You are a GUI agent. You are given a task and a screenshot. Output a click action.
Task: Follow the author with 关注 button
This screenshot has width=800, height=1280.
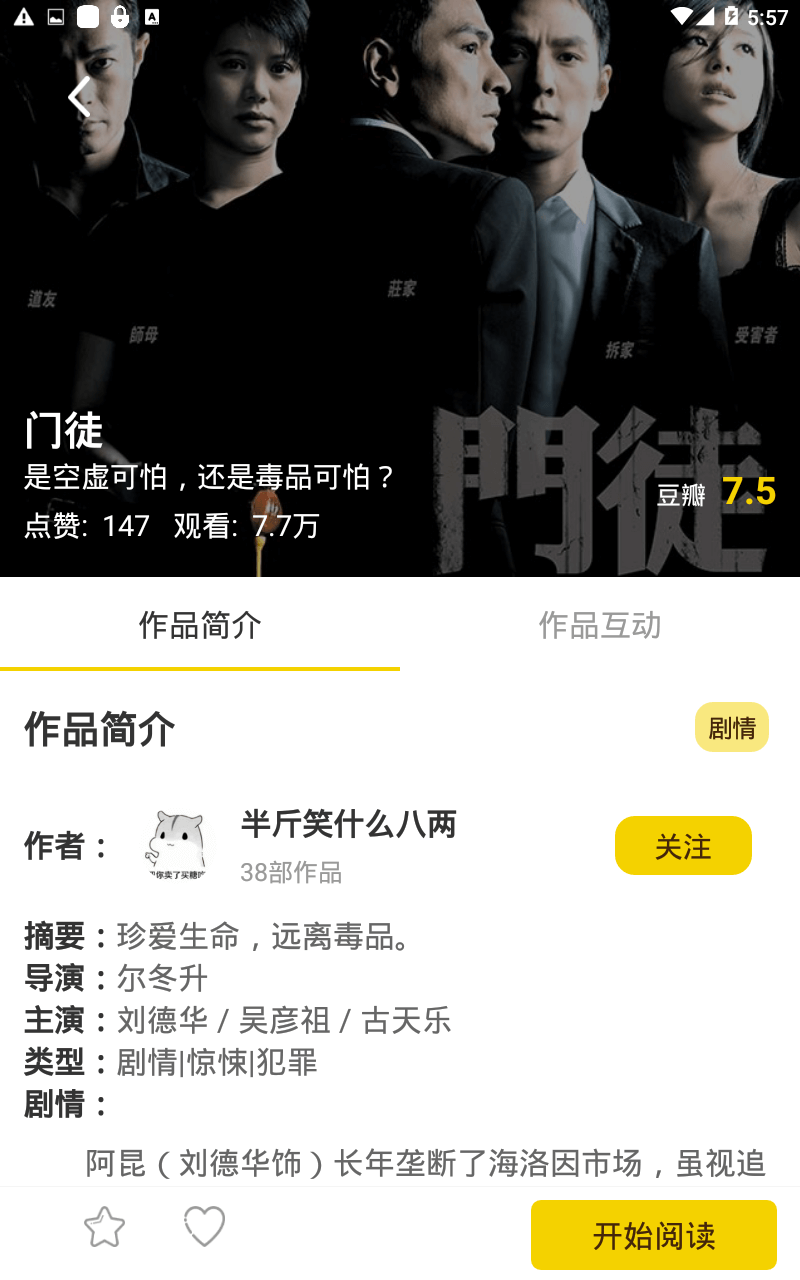click(x=683, y=846)
